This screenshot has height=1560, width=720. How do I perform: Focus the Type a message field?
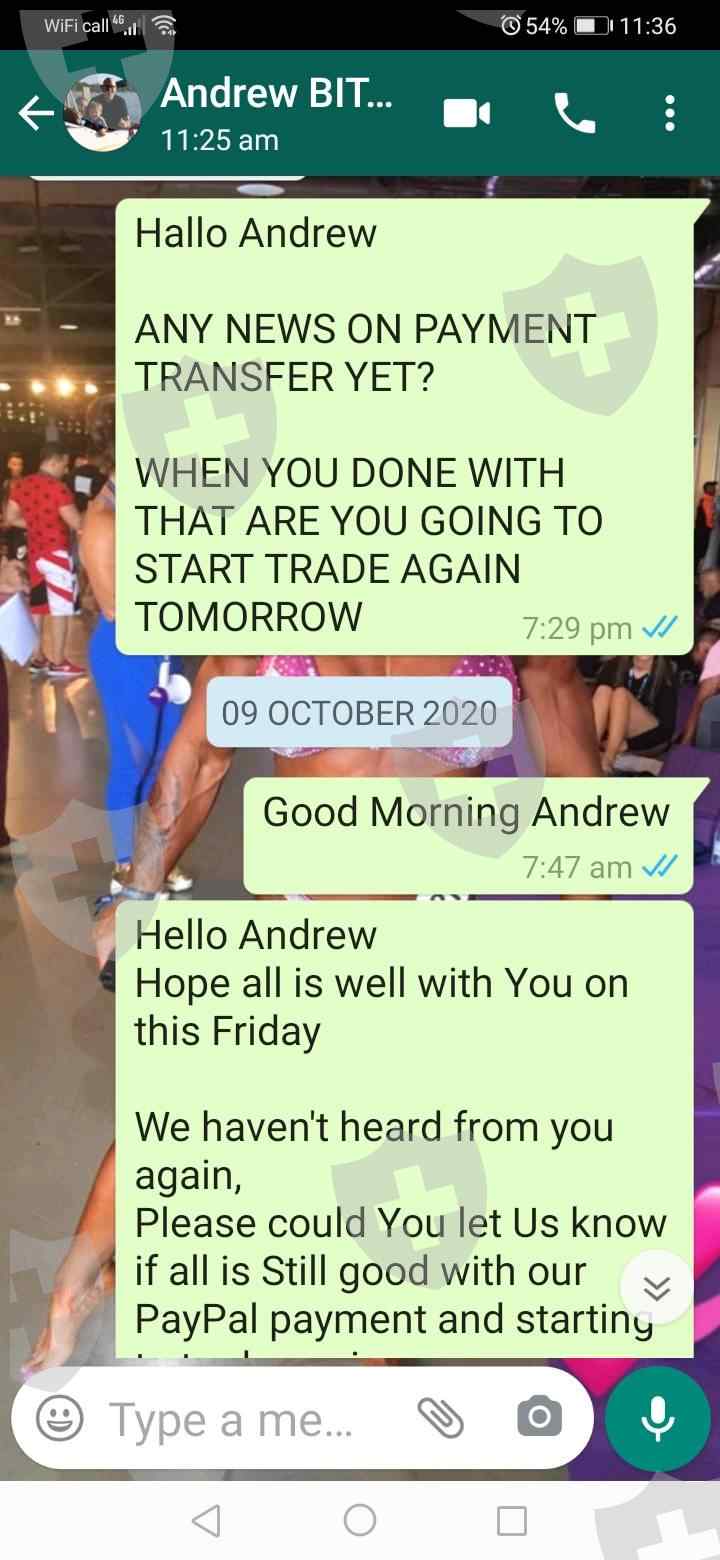coord(232,1419)
